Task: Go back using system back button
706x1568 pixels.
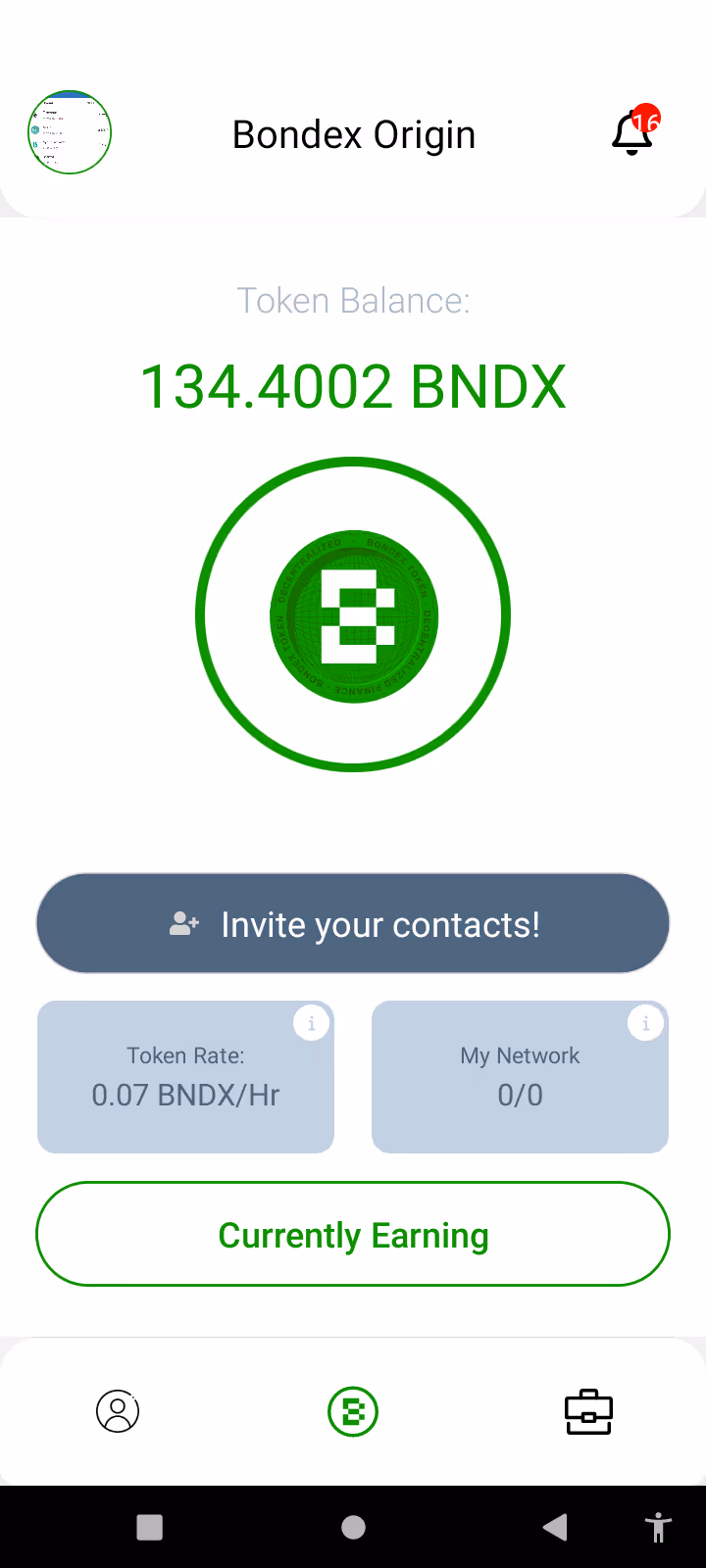Action: 555,1527
